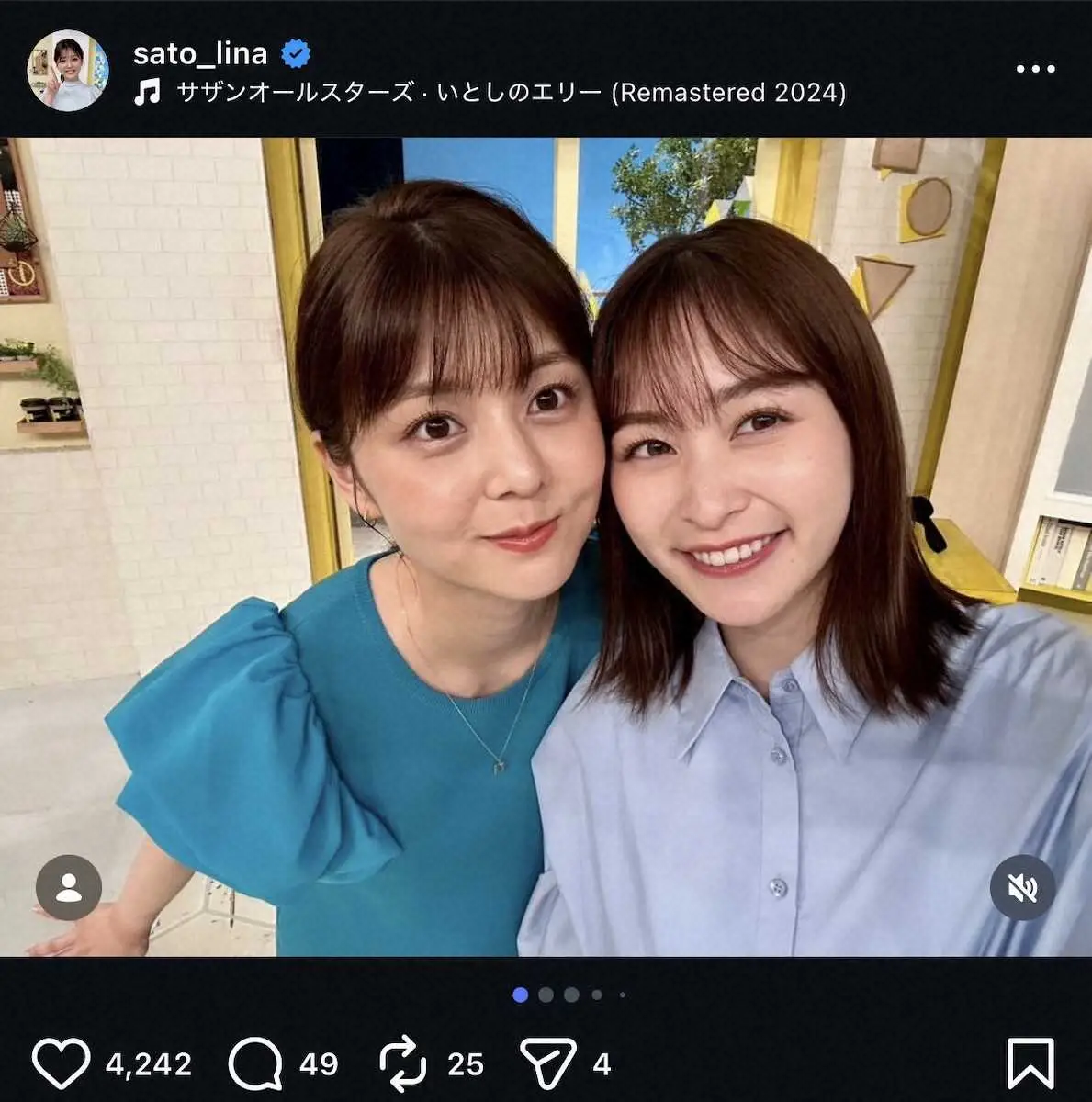
Task: Open the three-dot overflow menu
Action: [x=1035, y=69]
